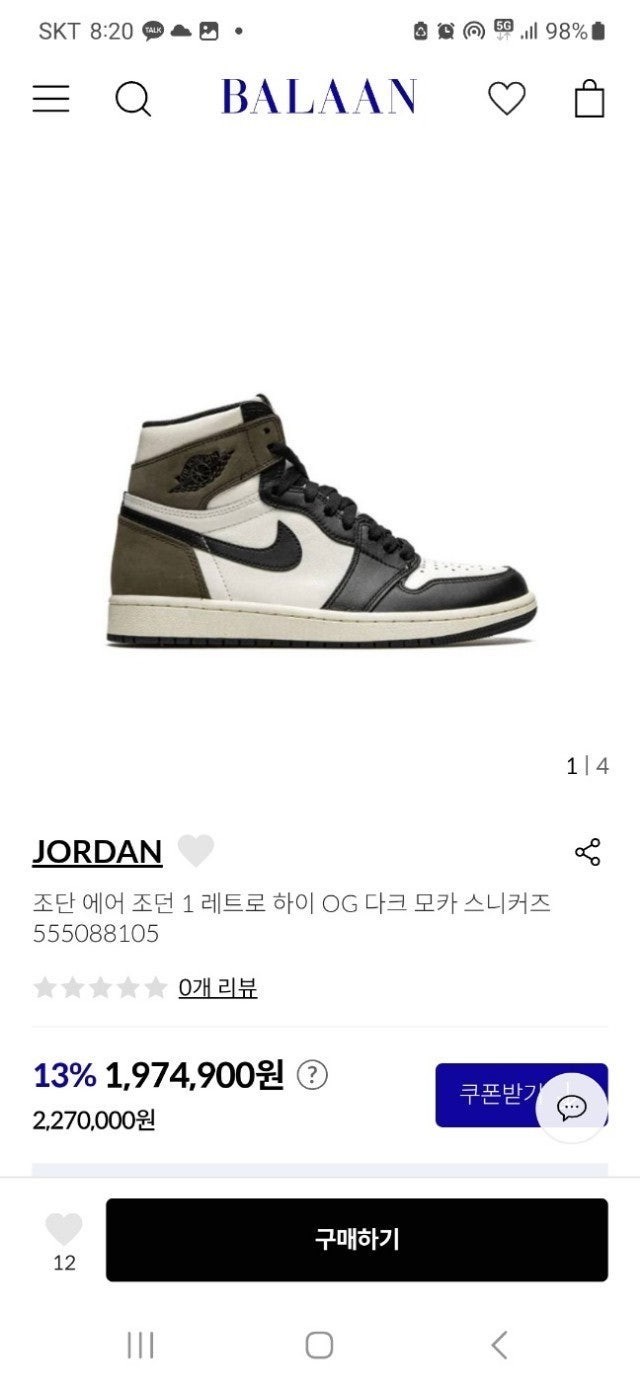Open the 0개 리뷰 reviews link
640x1386 pixels.
point(218,988)
